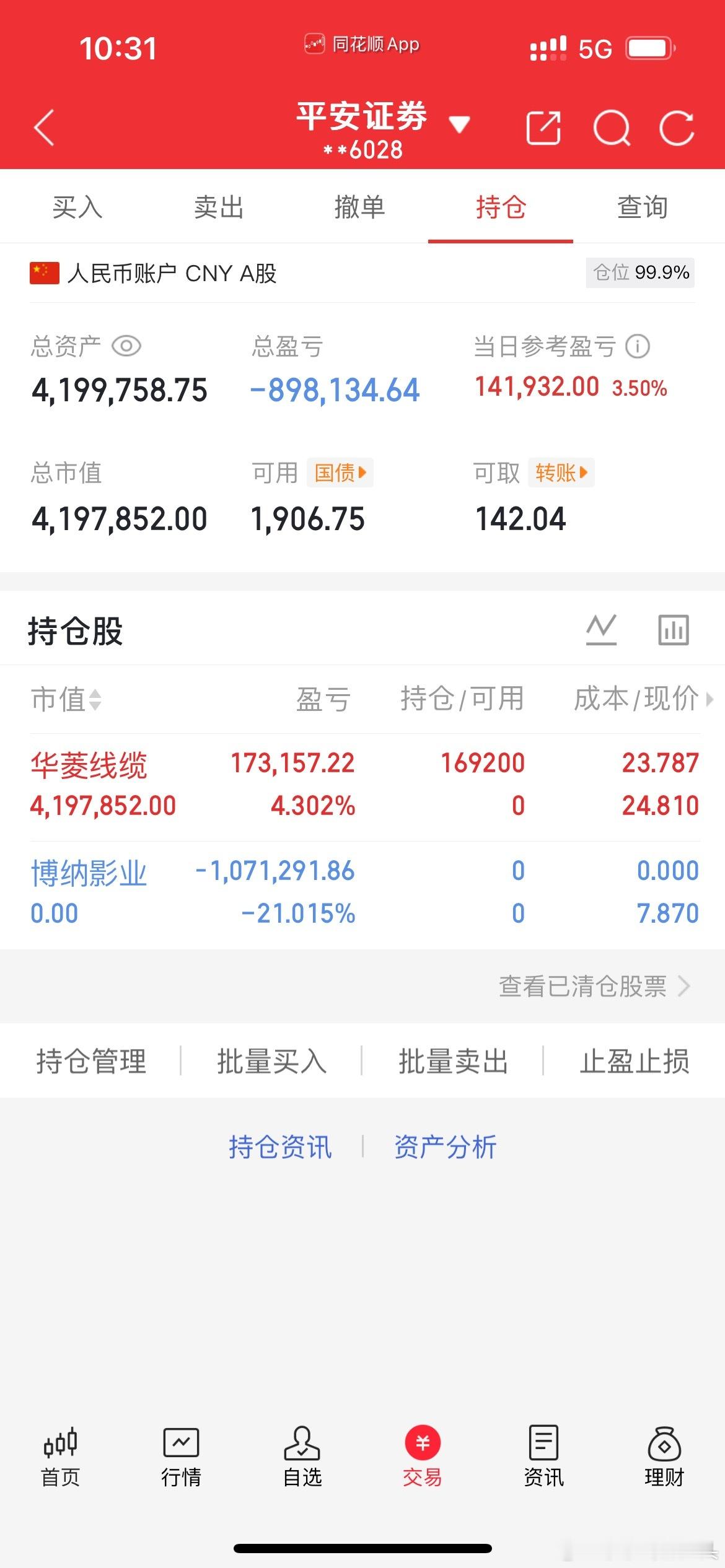Image resolution: width=725 pixels, height=1568 pixels.
Task: Open the search icon
Action: pyautogui.click(x=612, y=128)
